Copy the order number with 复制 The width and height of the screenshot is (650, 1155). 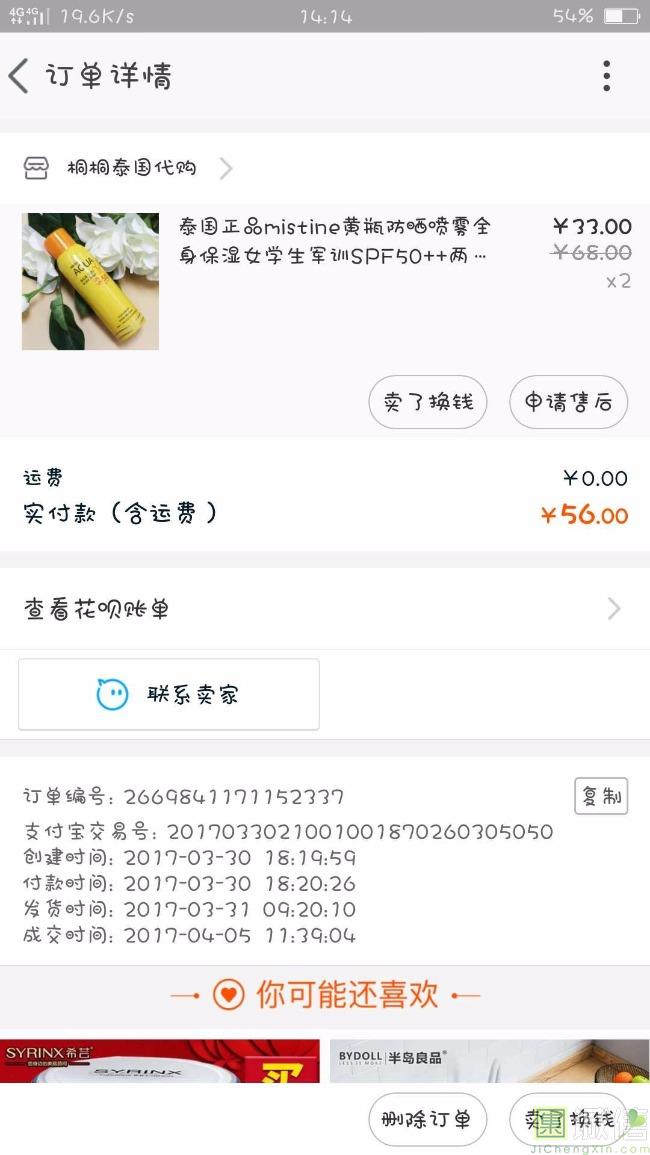pyautogui.click(x=601, y=796)
